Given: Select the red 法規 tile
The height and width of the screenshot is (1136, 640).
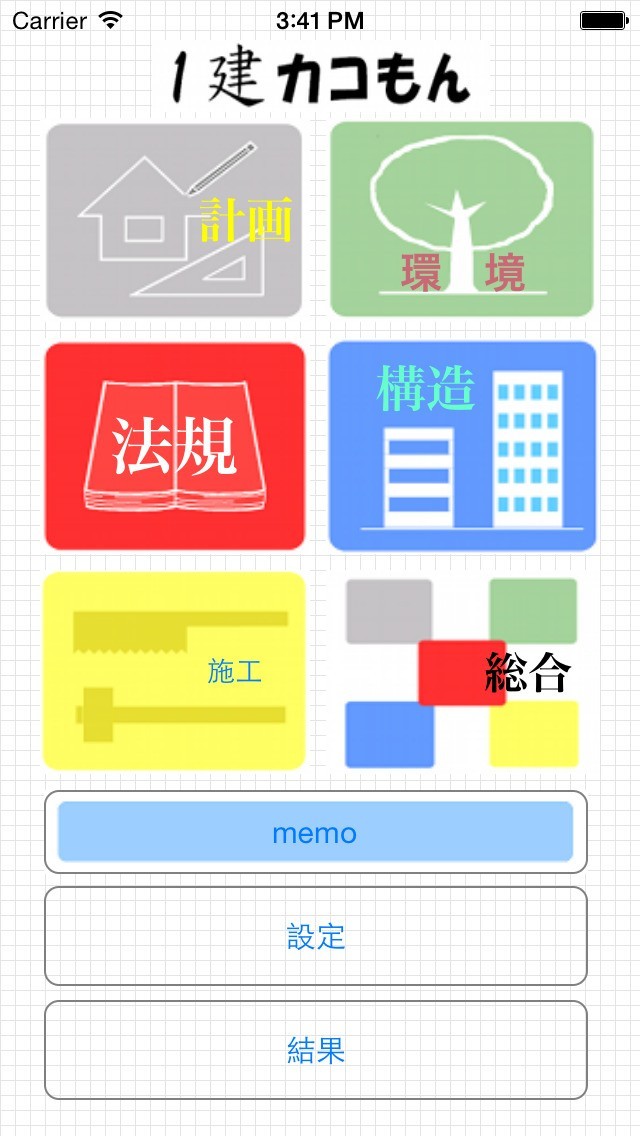Looking at the screenshot, I should click(x=174, y=446).
